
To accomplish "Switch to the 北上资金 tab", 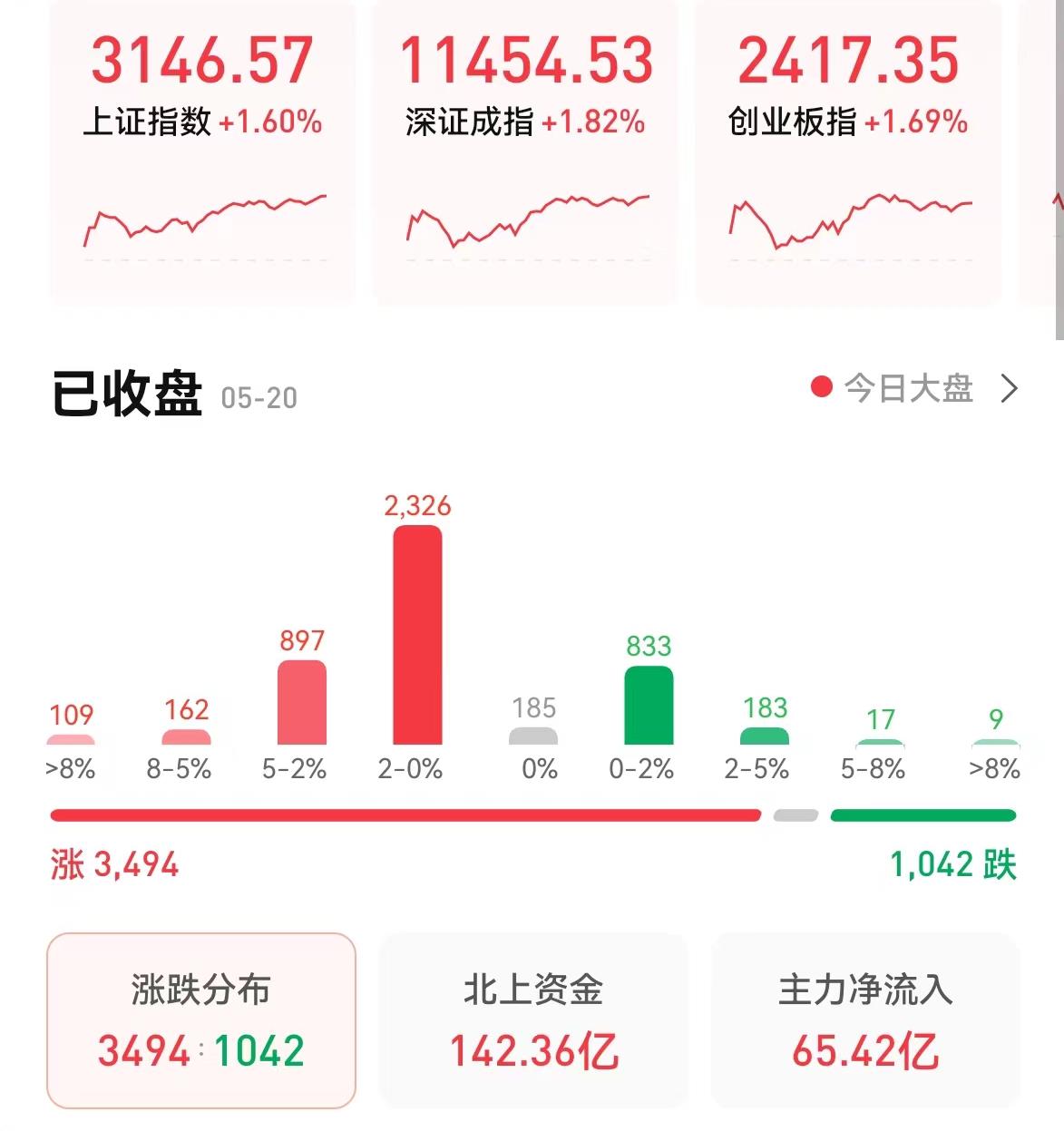I will click(533, 1020).
